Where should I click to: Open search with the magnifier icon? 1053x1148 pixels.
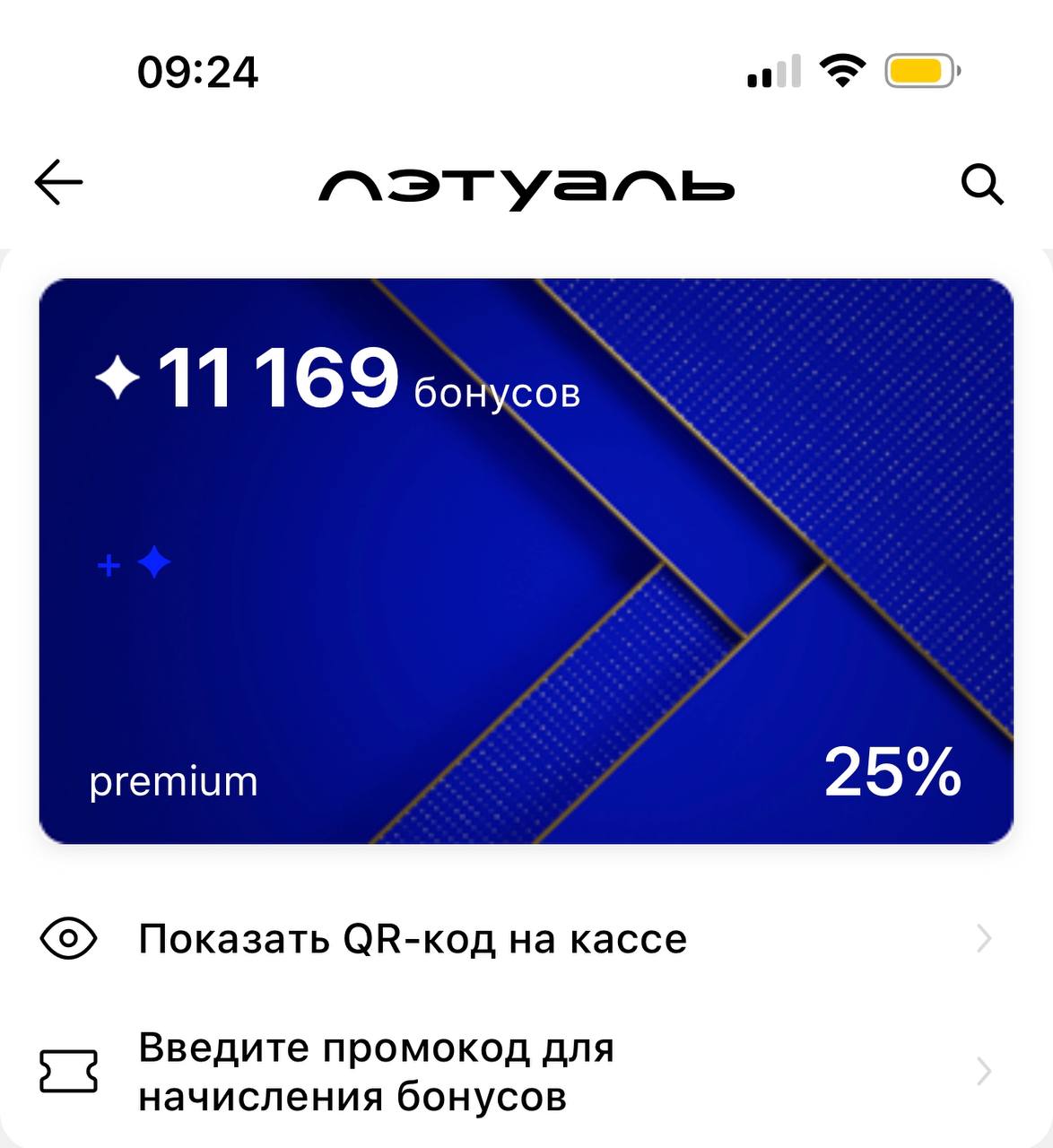click(x=982, y=185)
